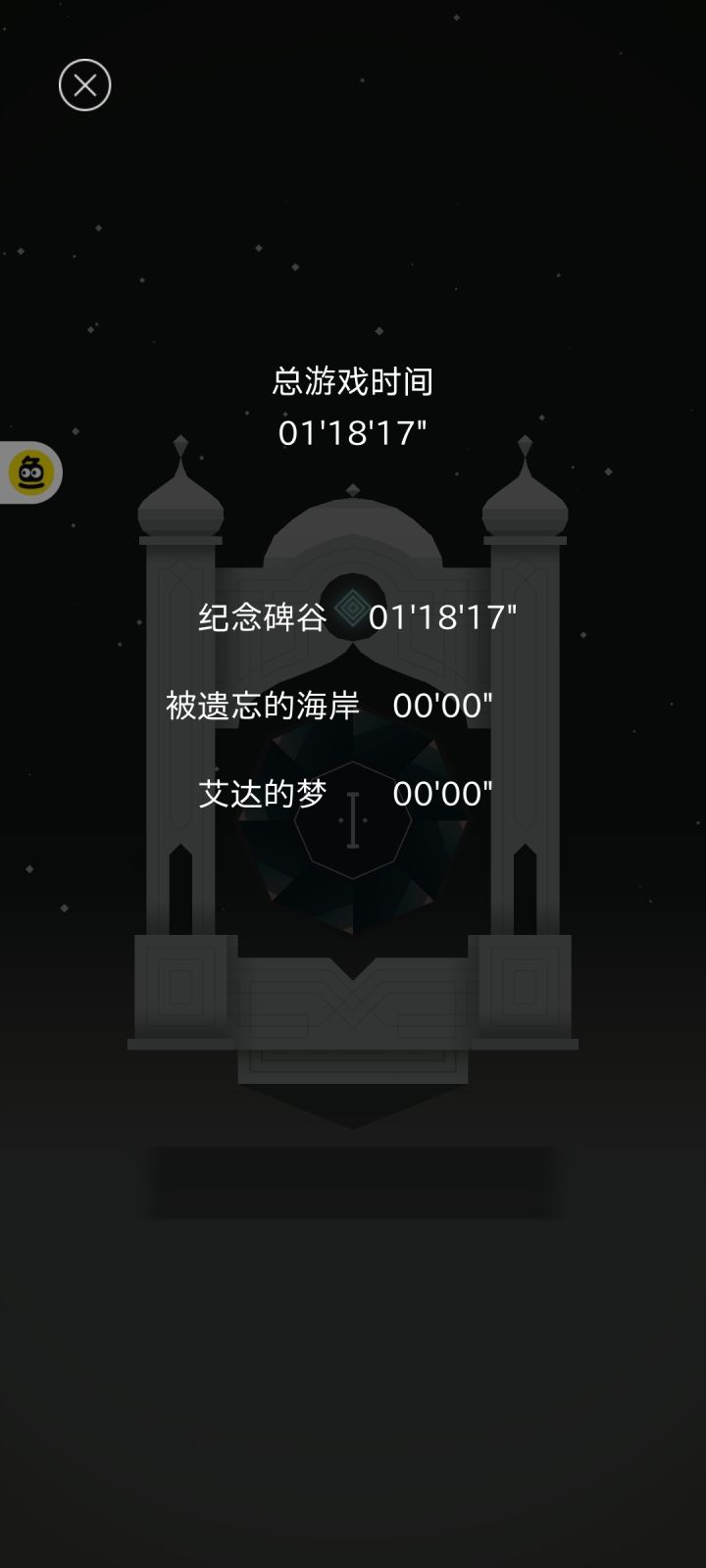Image resolution: width=706 pixels, height=1568 pixels.
Task: Tap the 总游戏时间 heading text
Action: [353, 382]
